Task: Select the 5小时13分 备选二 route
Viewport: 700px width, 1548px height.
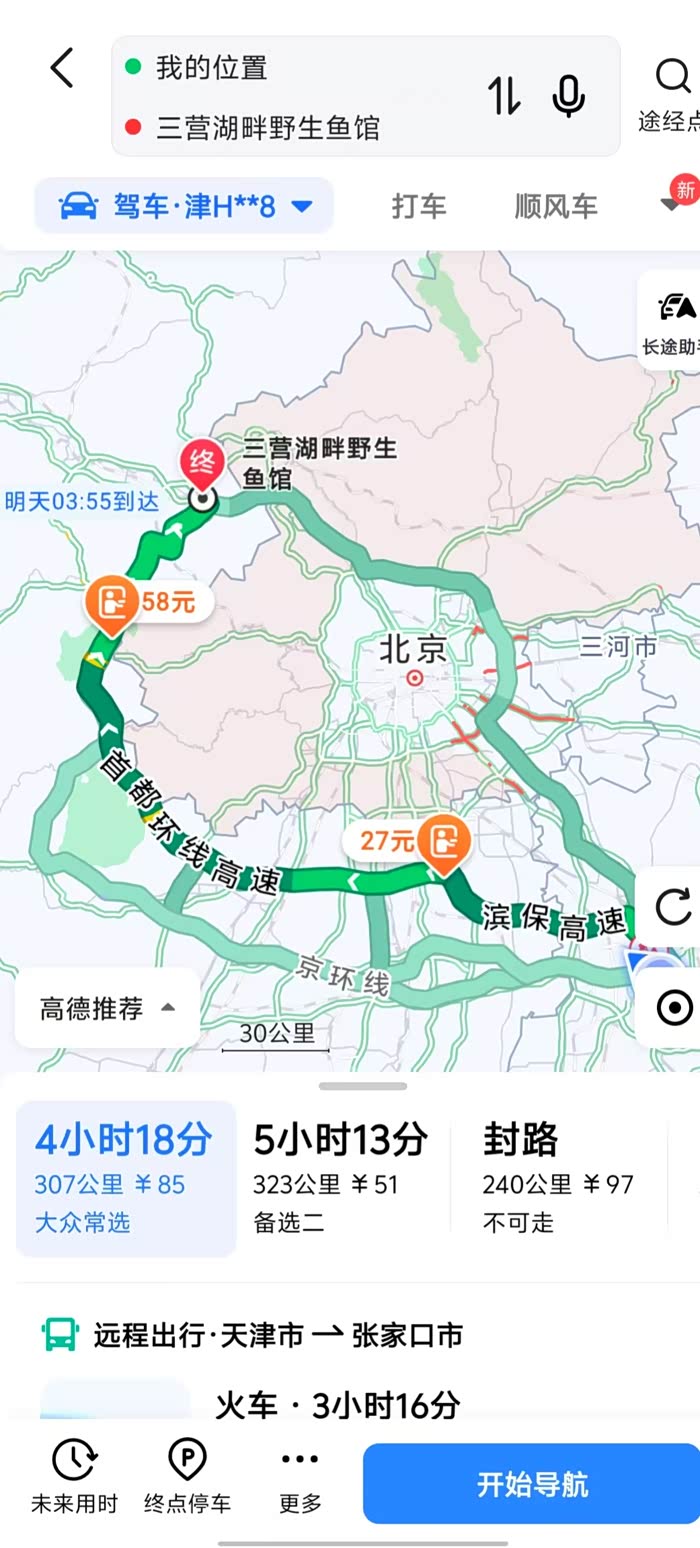Action: (x=340, y=1178)
